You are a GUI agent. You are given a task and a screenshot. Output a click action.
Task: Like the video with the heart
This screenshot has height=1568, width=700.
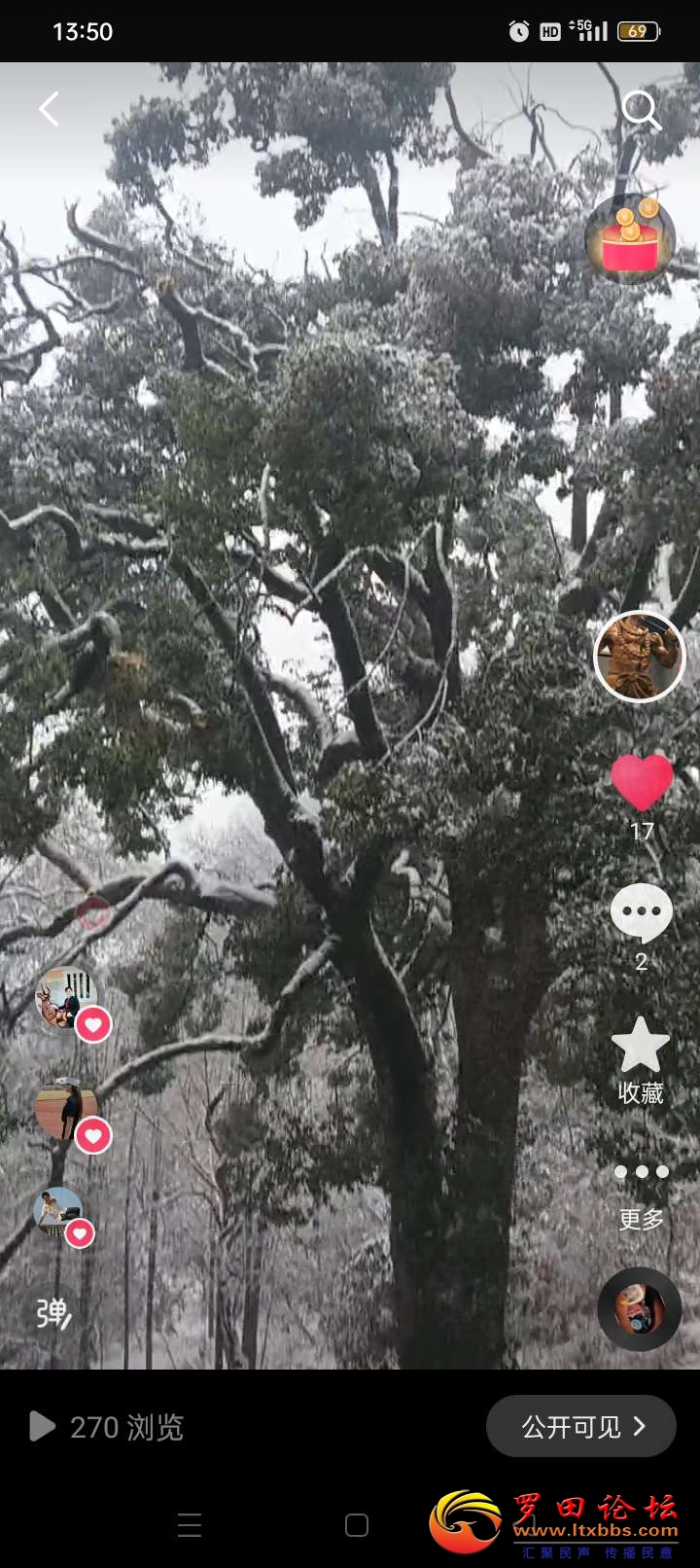click(642, 782)
